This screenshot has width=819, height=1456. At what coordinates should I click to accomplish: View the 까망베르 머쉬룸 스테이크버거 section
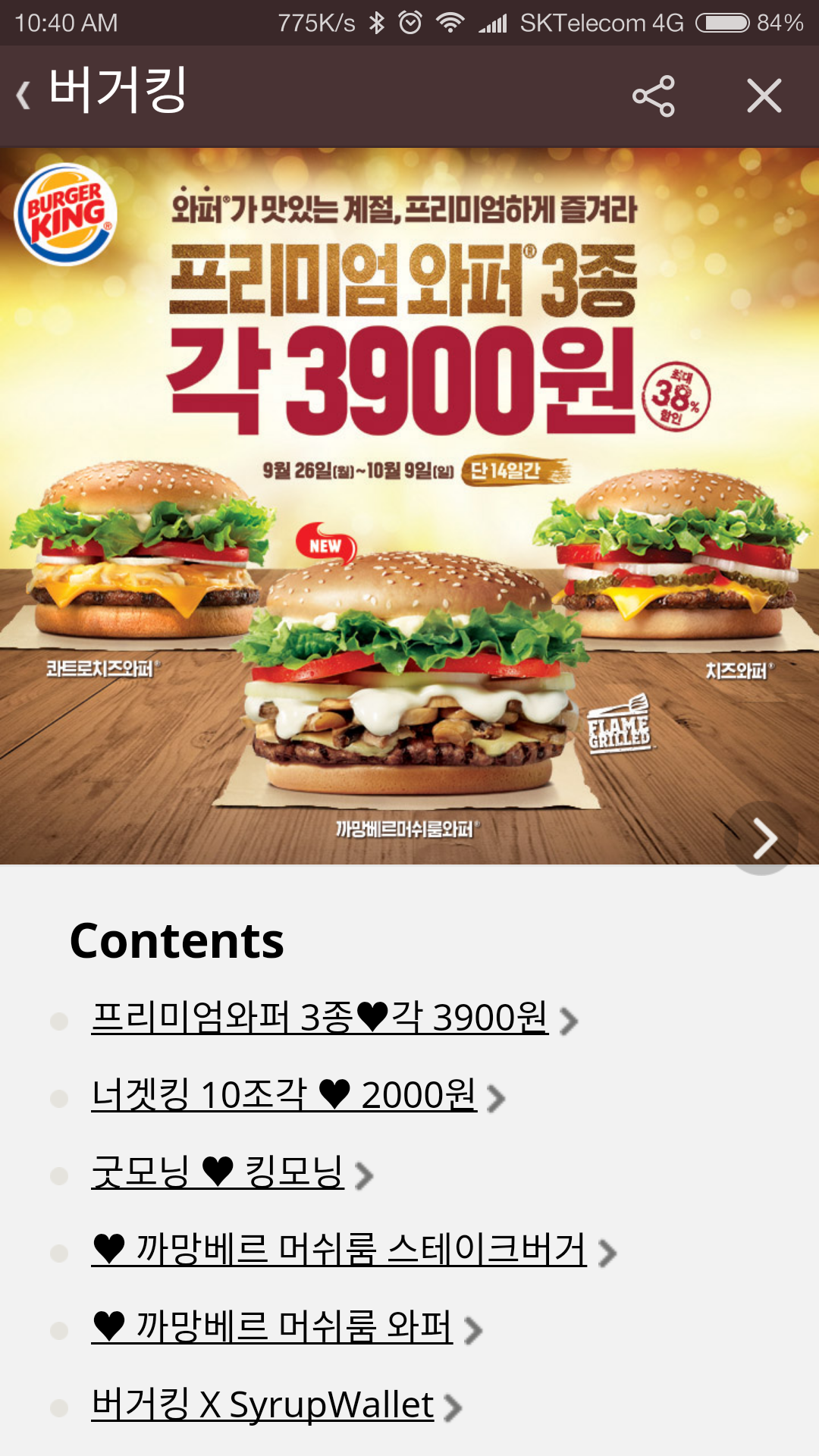click(x=339, y=1250)
